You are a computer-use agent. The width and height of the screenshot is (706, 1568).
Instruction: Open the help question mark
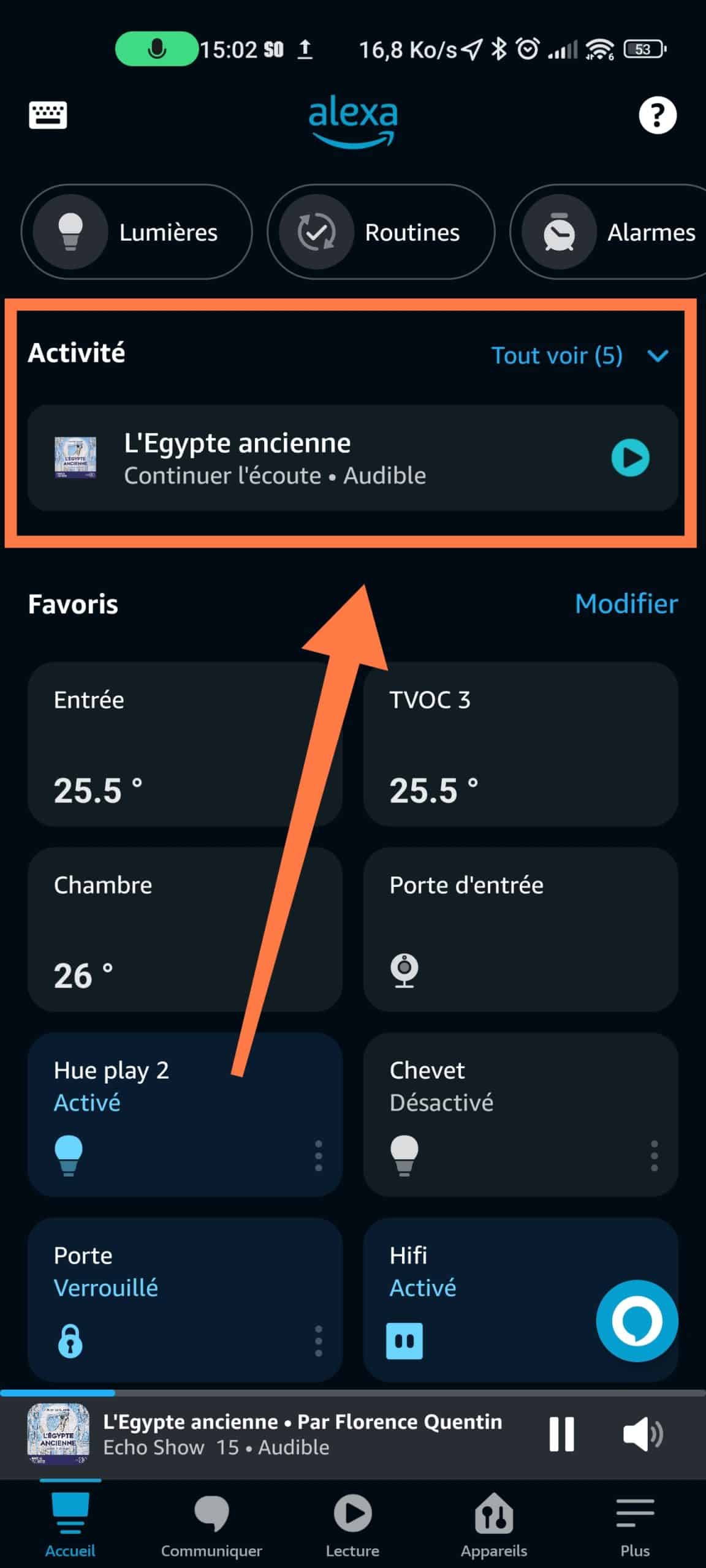click(658, 115)
